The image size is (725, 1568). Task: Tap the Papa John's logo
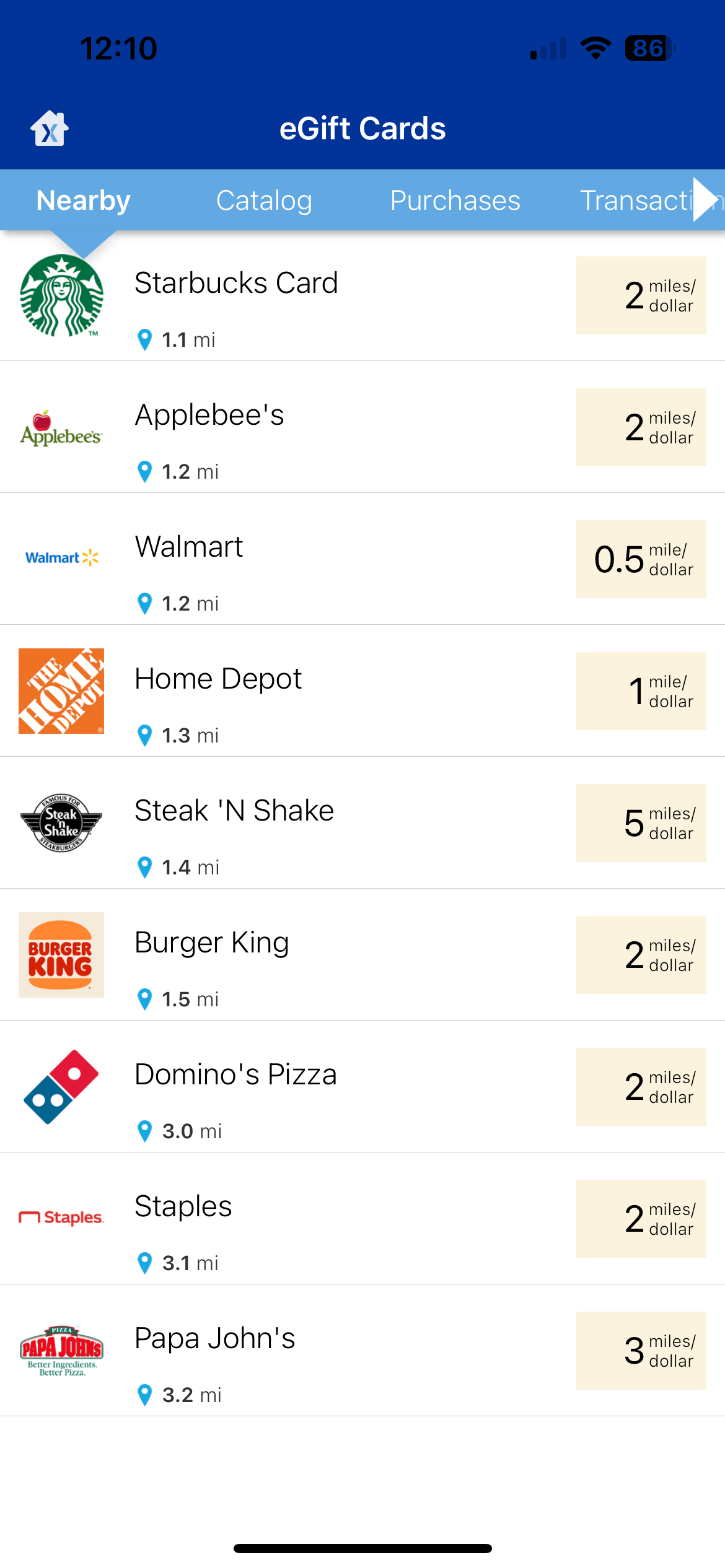tap(61, 1351)
